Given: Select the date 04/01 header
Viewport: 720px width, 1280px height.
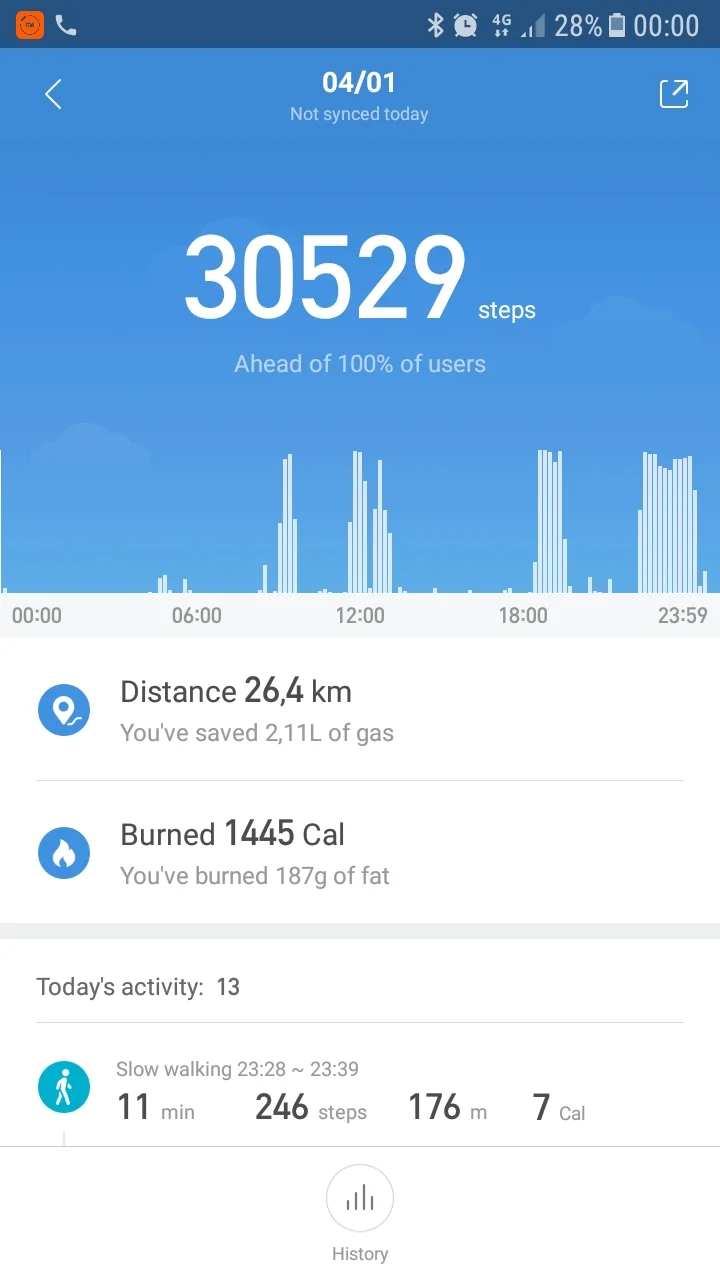Looking at the screenshot, I should 359,82.
